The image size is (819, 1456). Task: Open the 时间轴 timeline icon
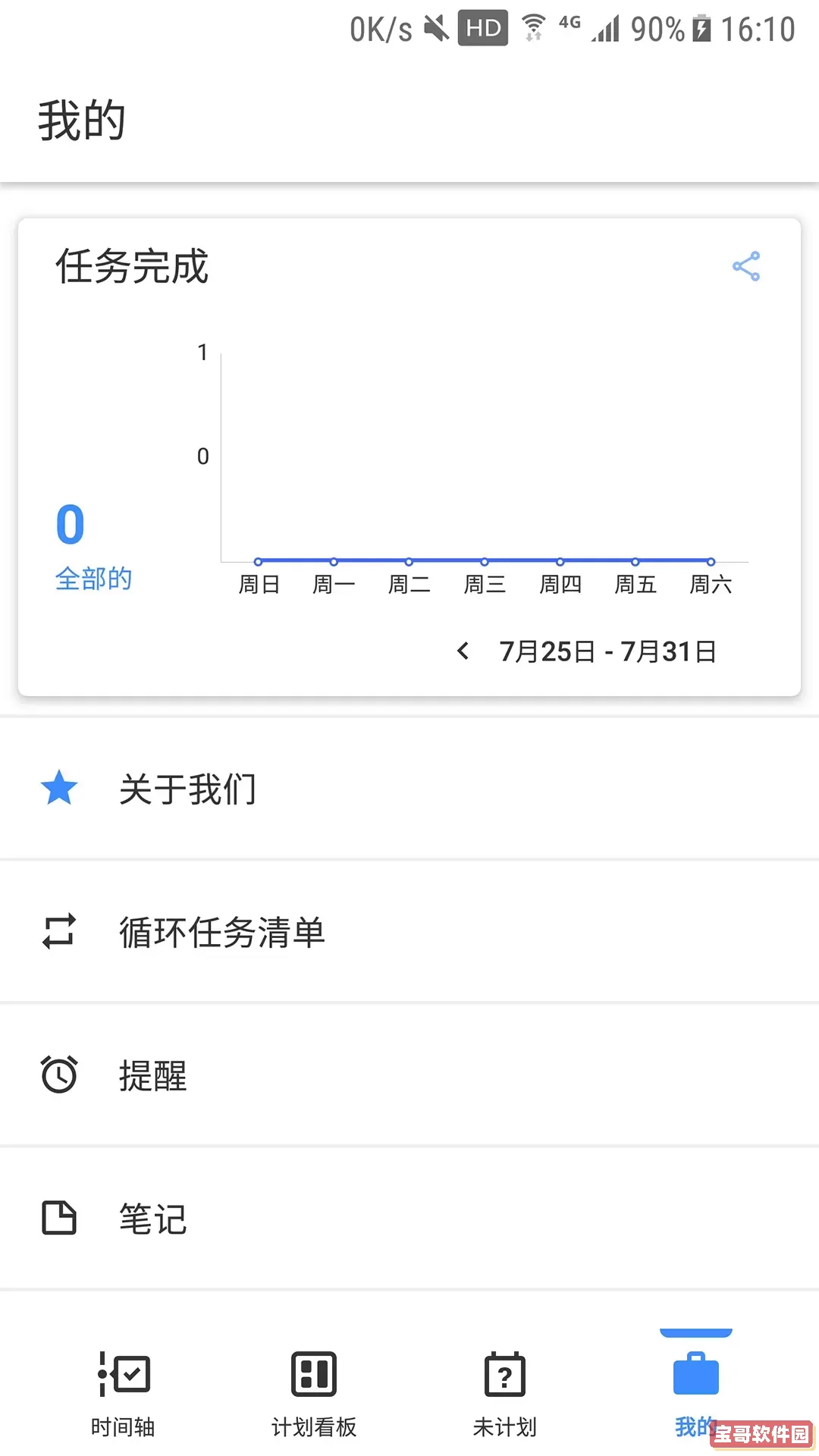coord(124,1374)
